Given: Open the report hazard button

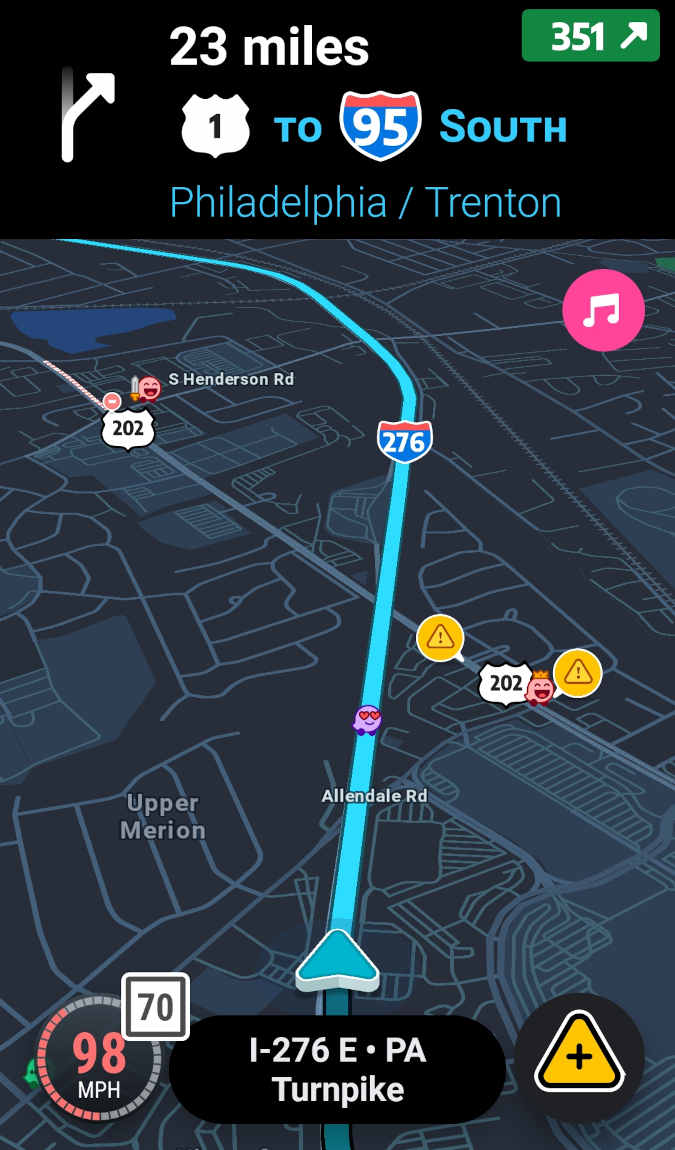Looking at the screenshot, I should pyautogui.click(x=579, y=1057).
